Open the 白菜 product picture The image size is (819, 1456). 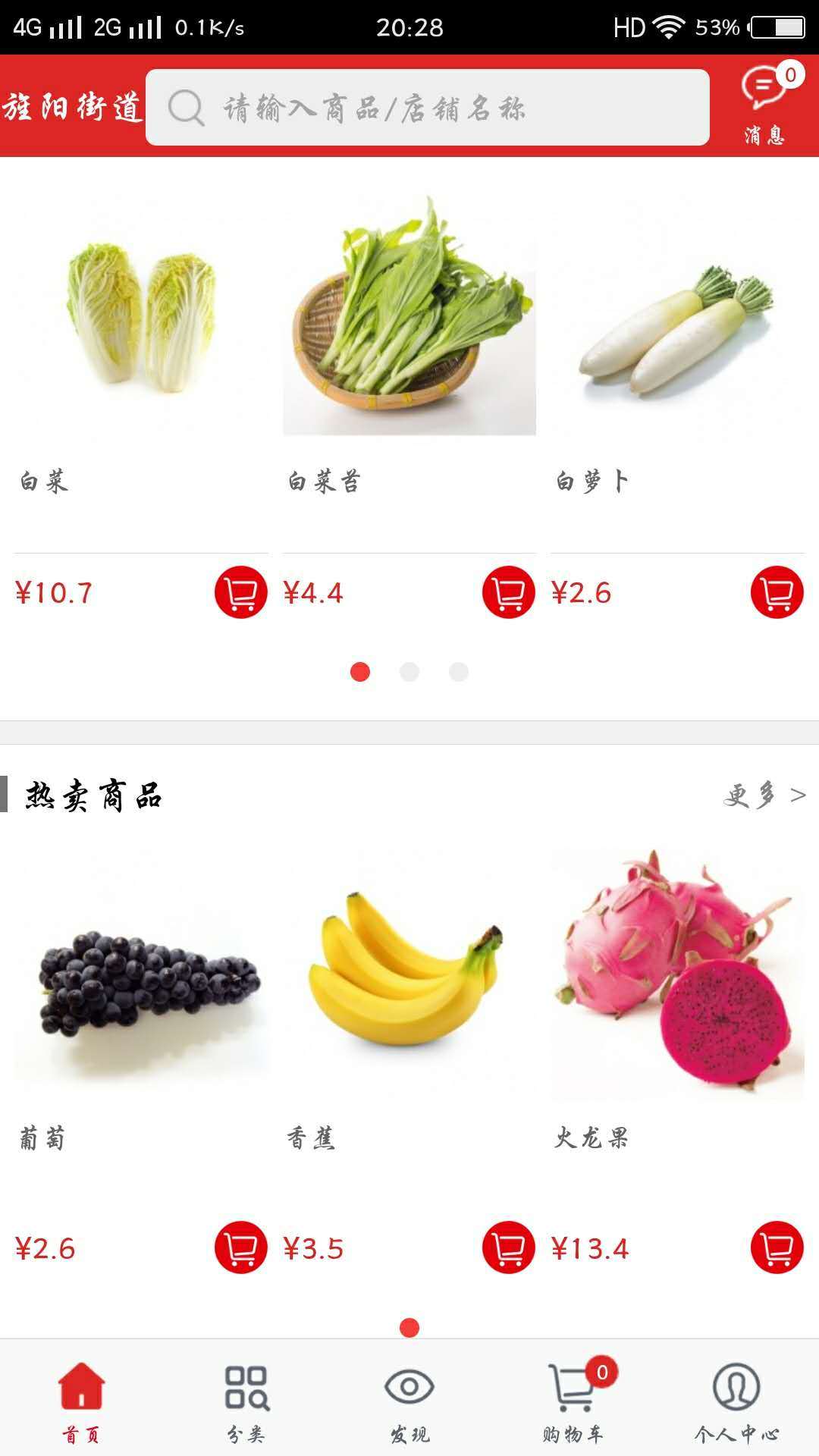coord(141,315)
